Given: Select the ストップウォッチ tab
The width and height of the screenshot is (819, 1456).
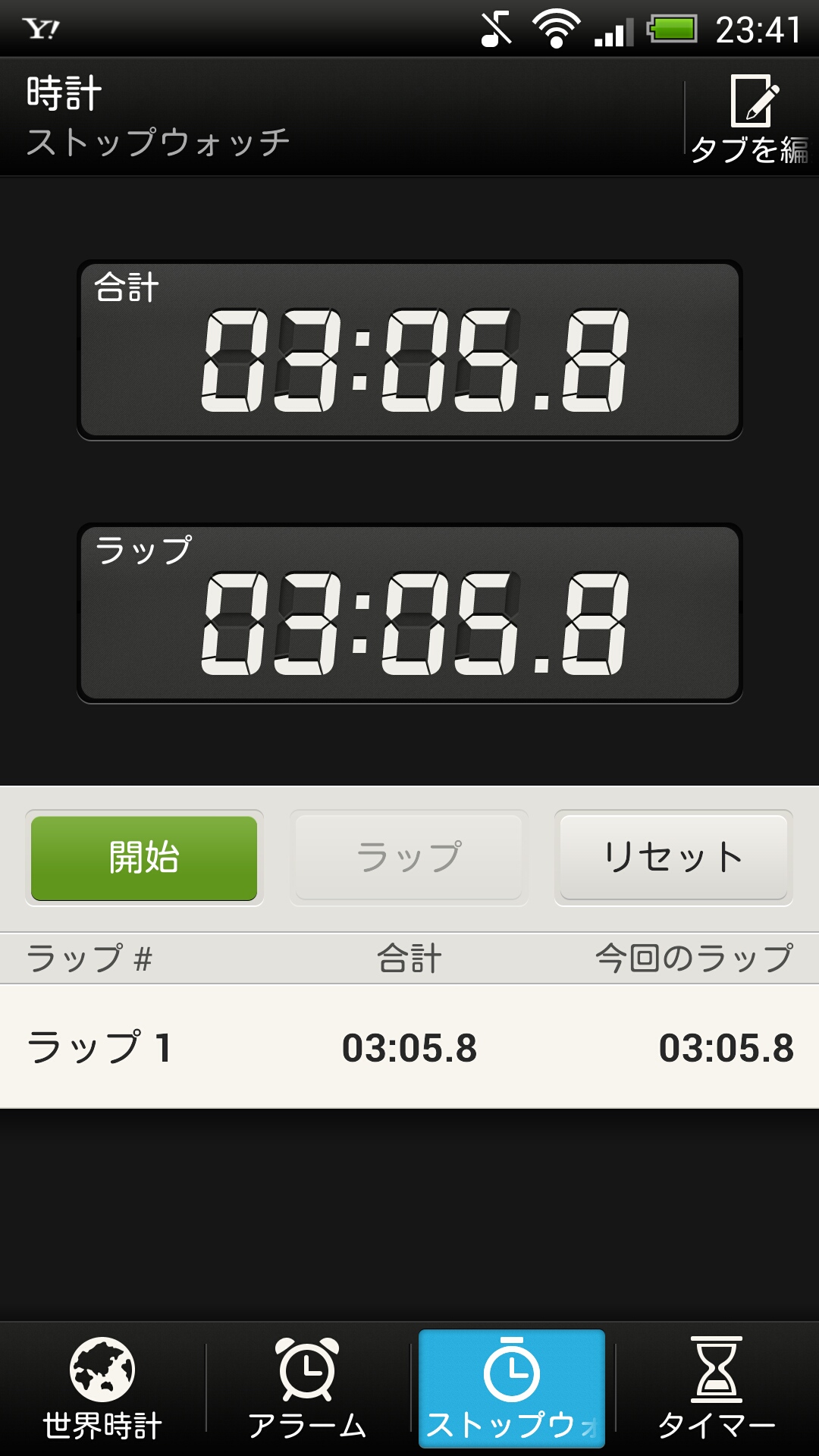Looking at the screenshot, I should coord(512,1389).
